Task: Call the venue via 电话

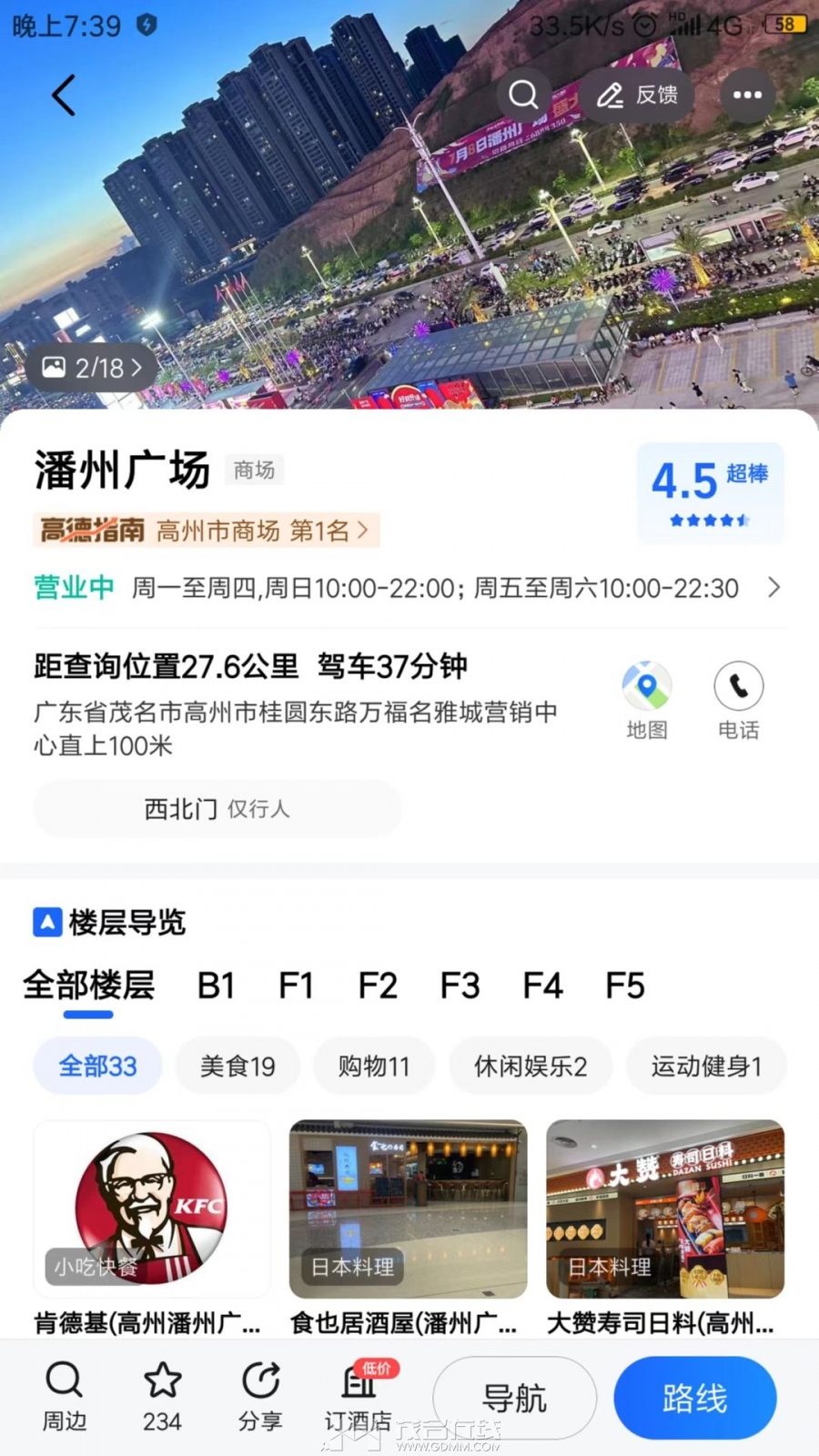Action: coord(738,700)
